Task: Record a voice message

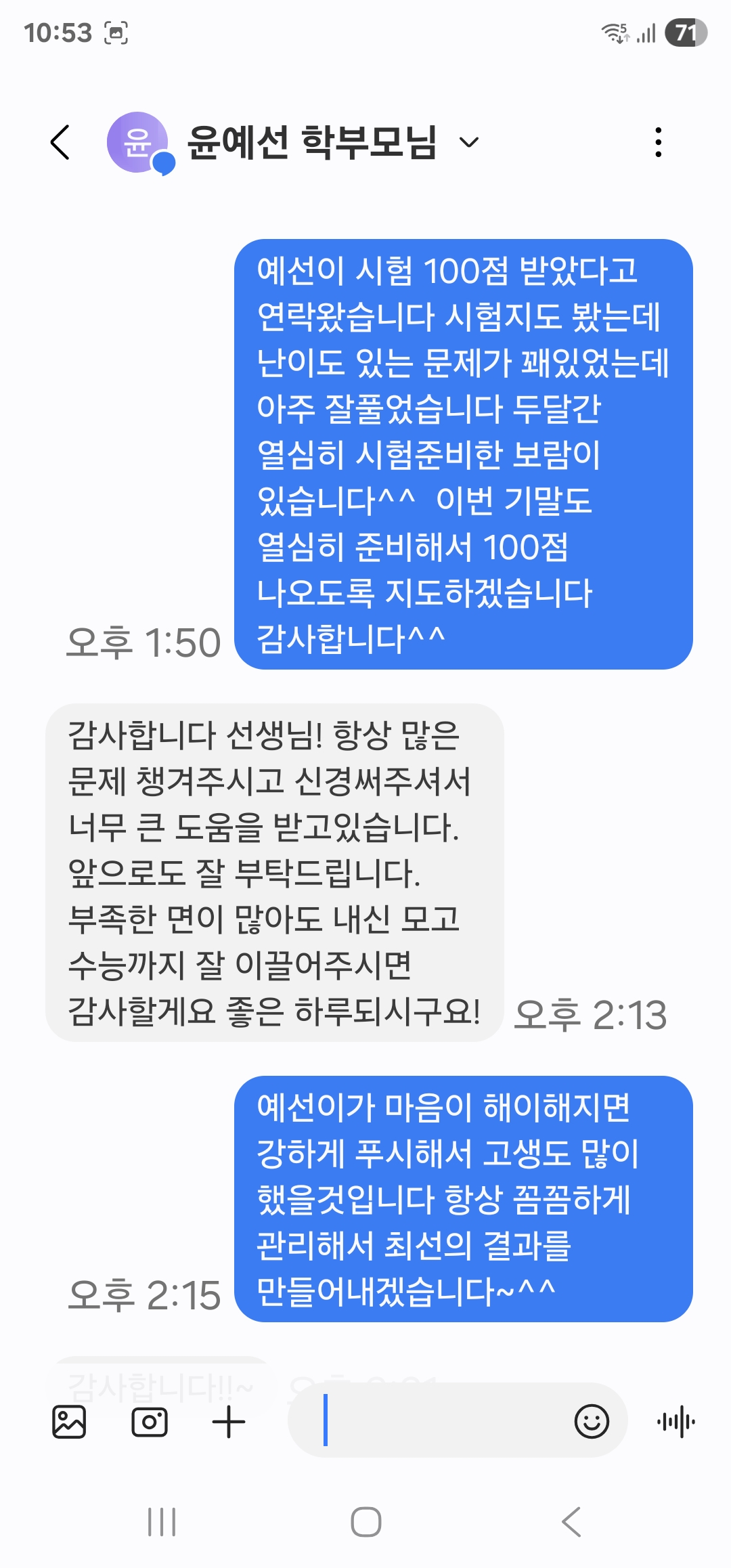Action: tap(675, 1421)
